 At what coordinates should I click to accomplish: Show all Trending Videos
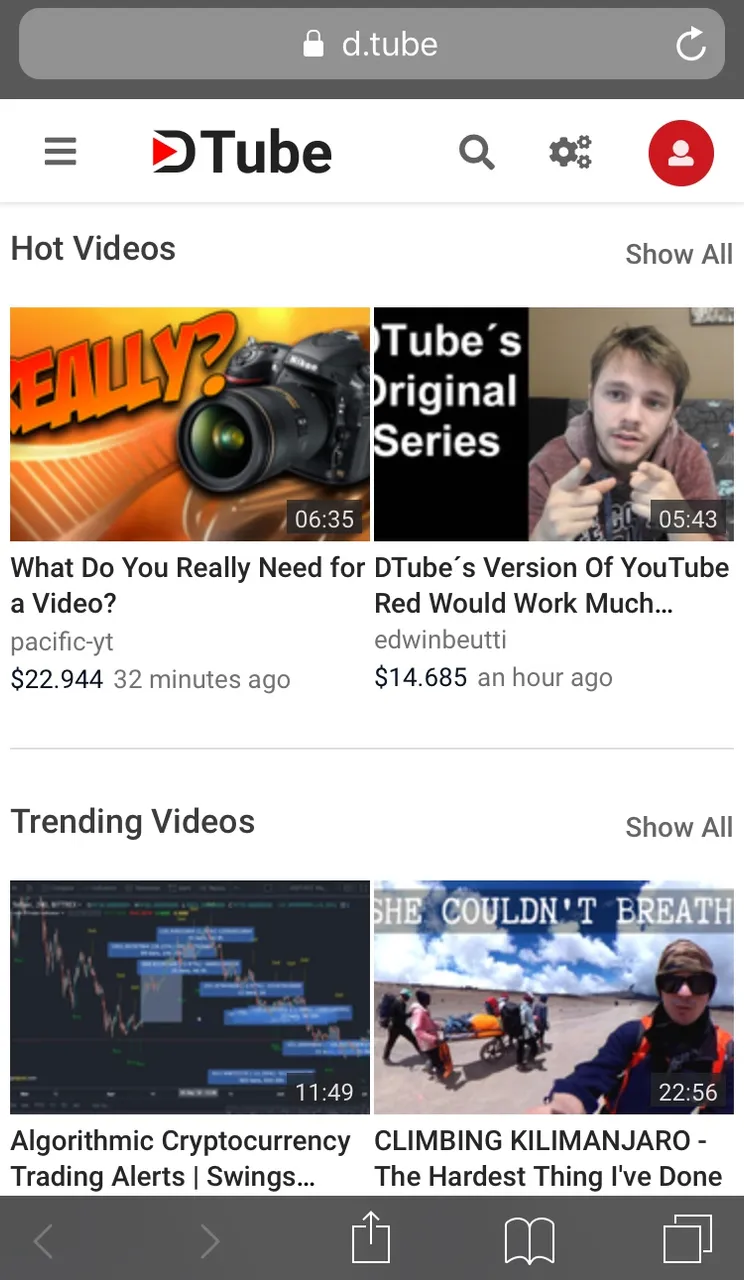pos(678,827)
